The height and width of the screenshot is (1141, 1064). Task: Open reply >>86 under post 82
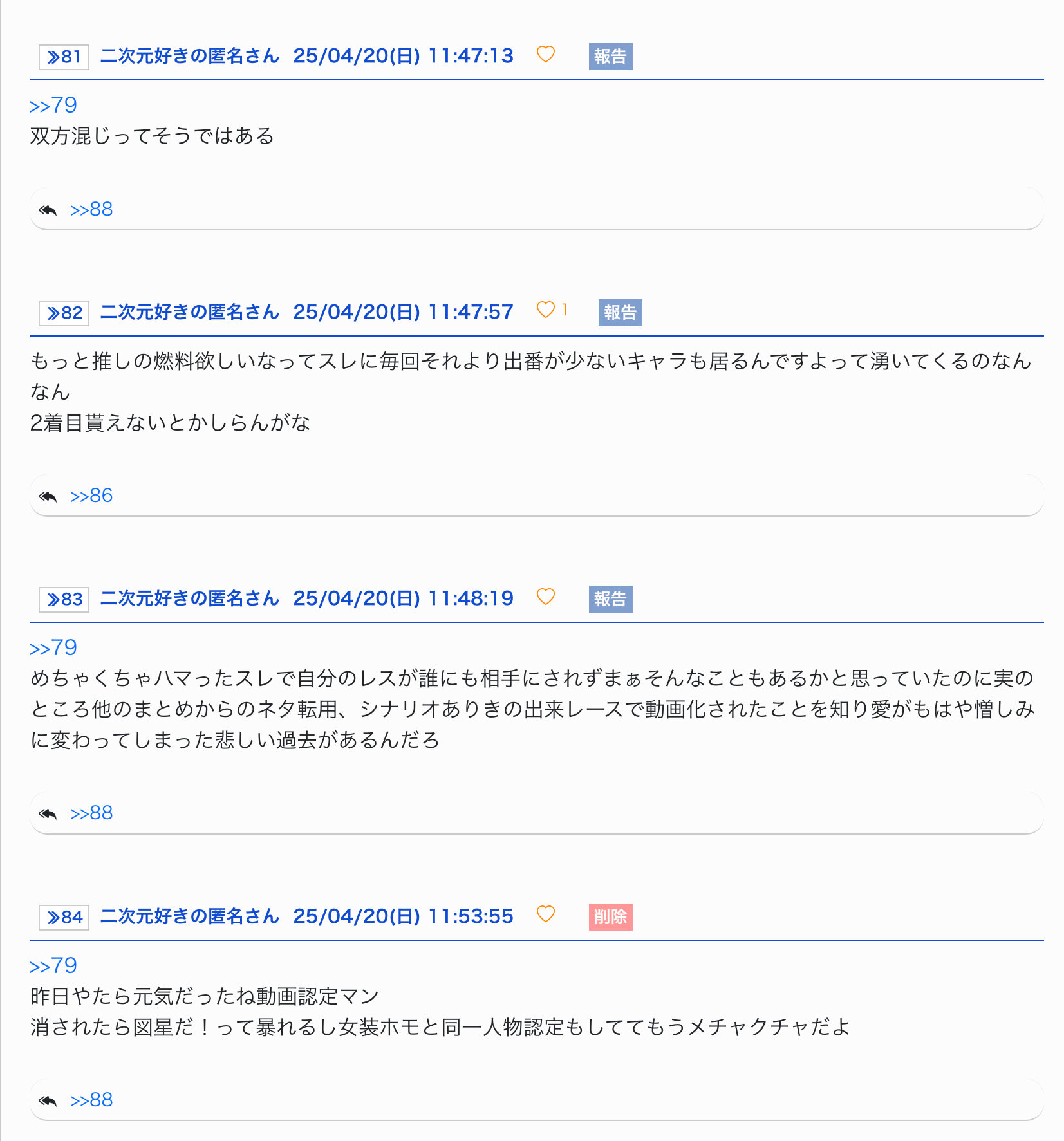tap(91, 496)
